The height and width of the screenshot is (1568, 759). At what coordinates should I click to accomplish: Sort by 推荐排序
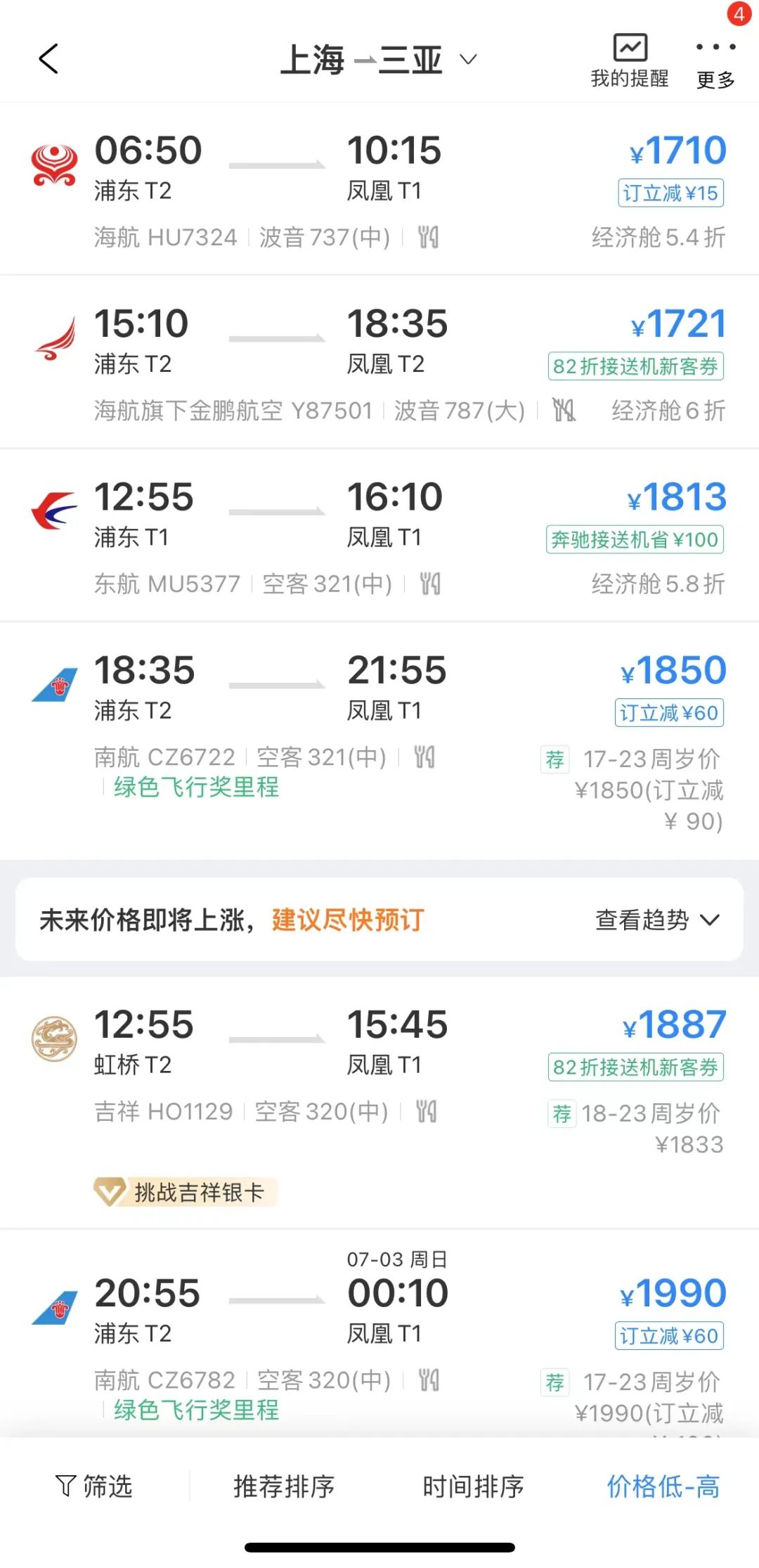click(x=284, y=1486)
